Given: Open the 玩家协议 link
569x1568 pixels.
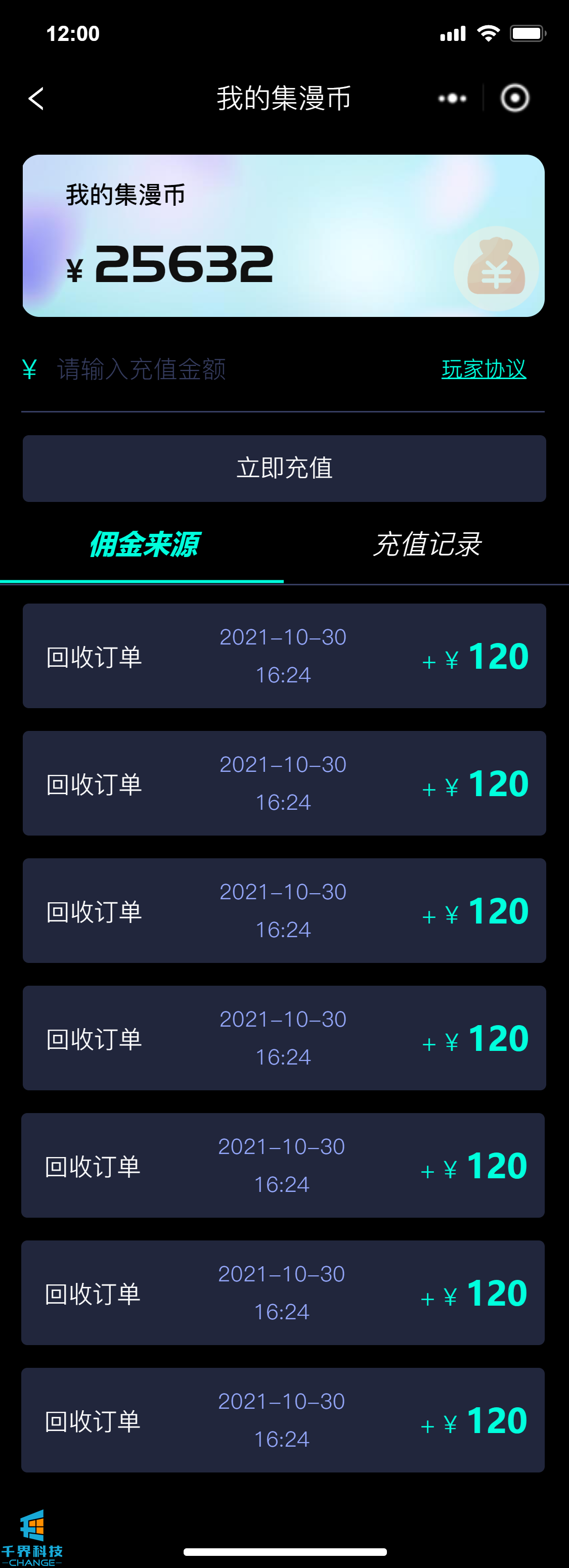Looking at the screenshot, I should coord(484,369).
